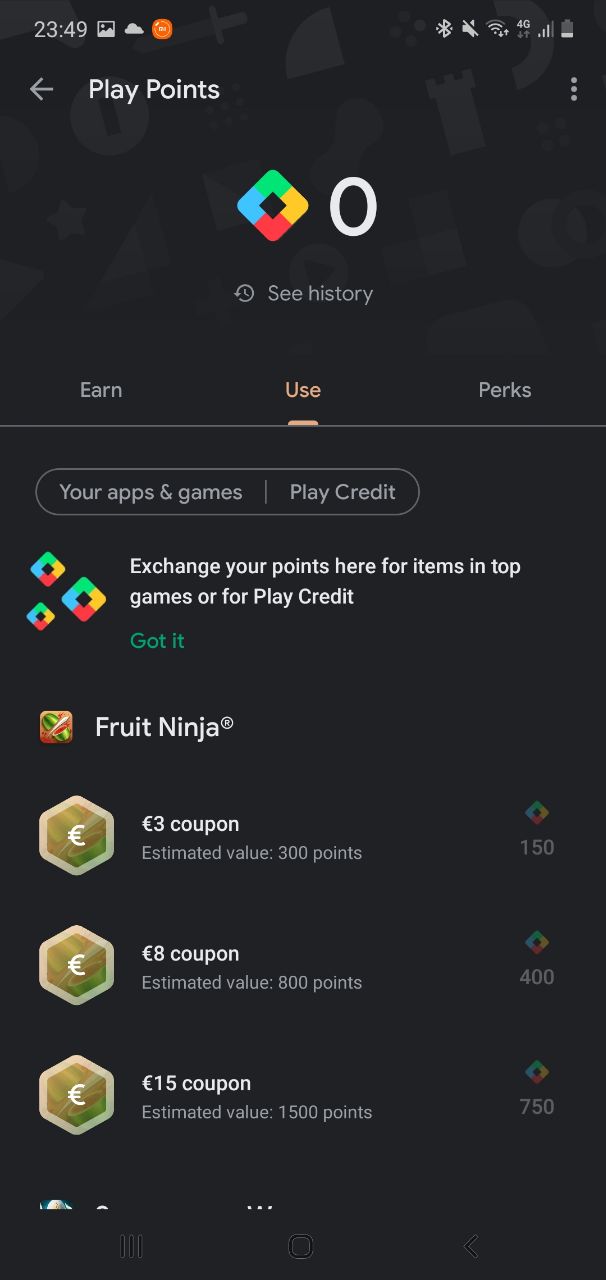Switch to the Perks tab
This screenshot has width=606, height=1280.
click(x=504, y=390)
